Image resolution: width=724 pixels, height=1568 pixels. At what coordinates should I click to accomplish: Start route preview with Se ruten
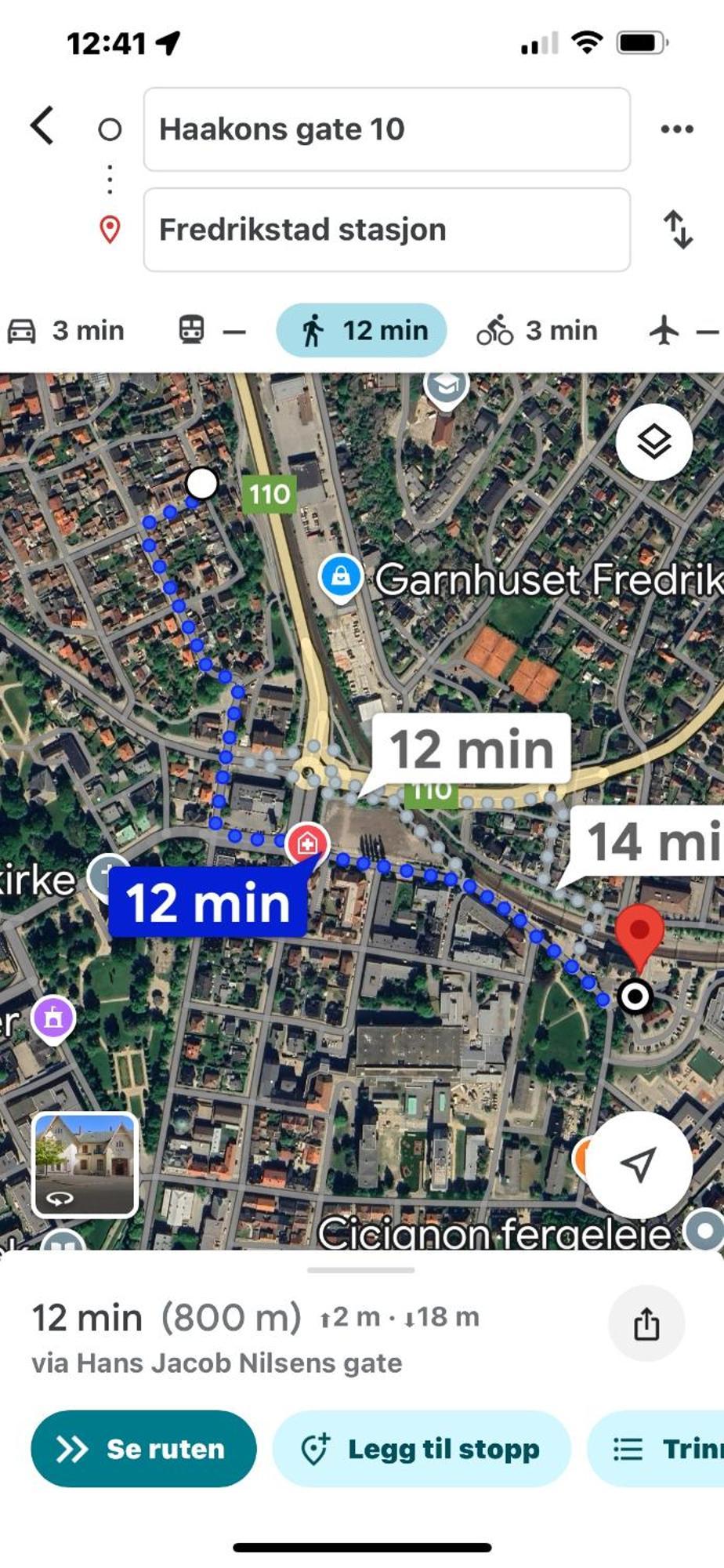[x=143, y=1449]
